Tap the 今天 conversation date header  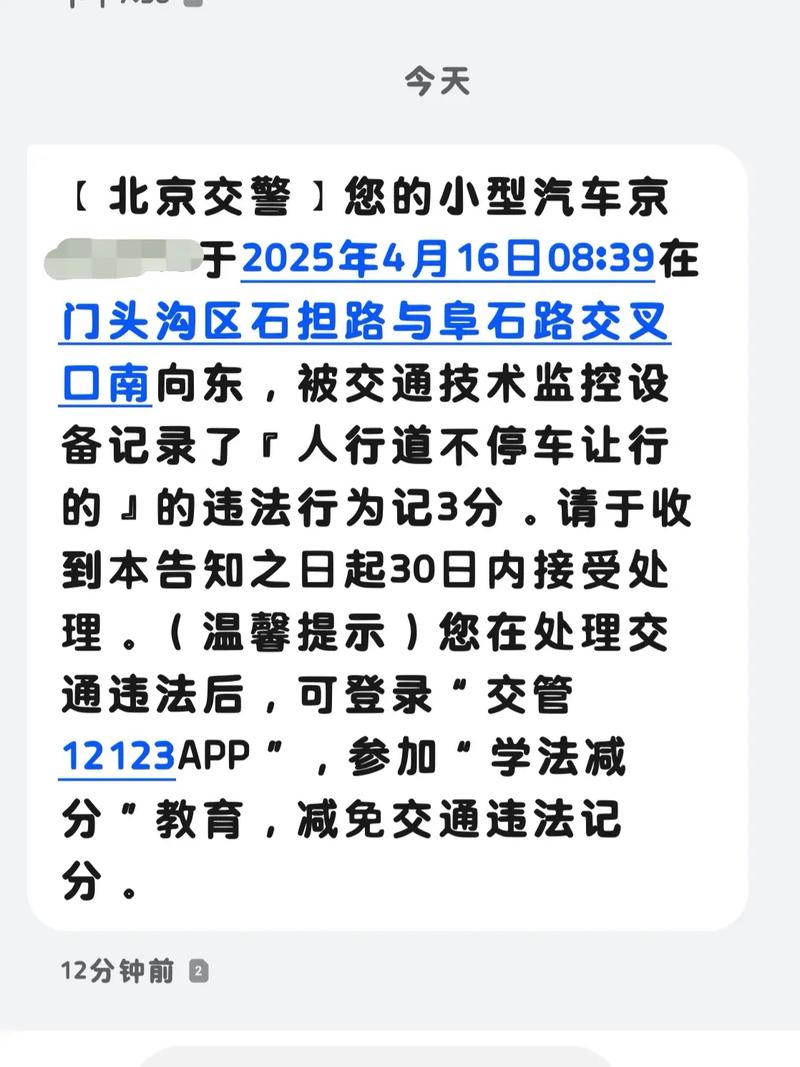click(440, 84)
